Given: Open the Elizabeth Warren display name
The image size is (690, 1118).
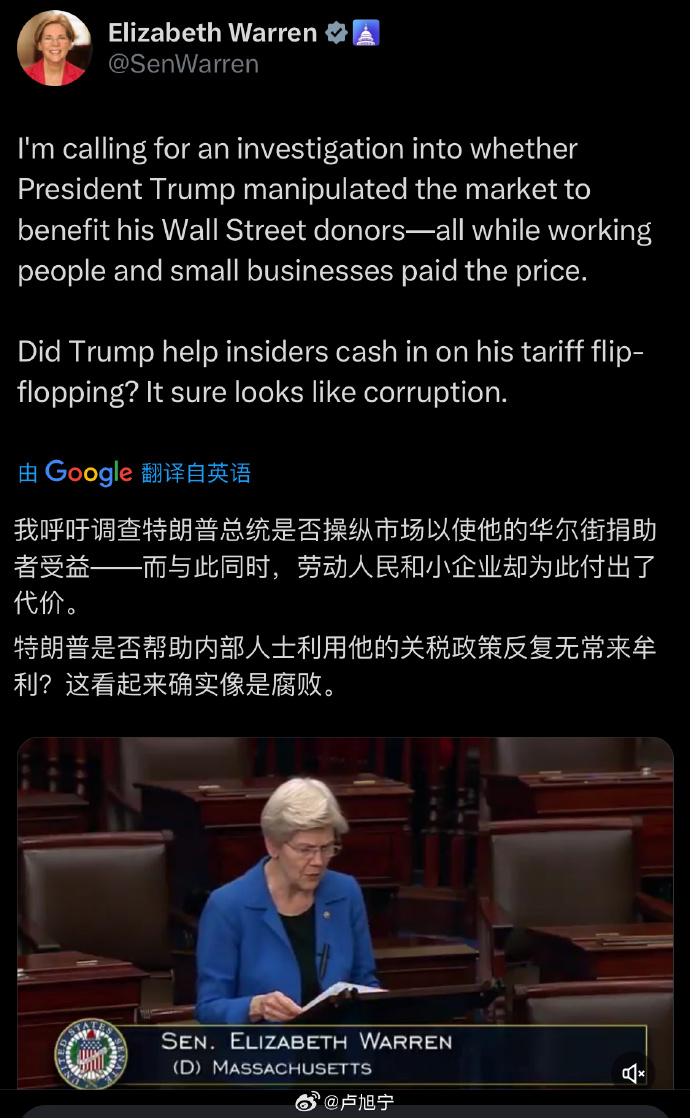Looking at the screenshot, I should [x=212, y=32].
